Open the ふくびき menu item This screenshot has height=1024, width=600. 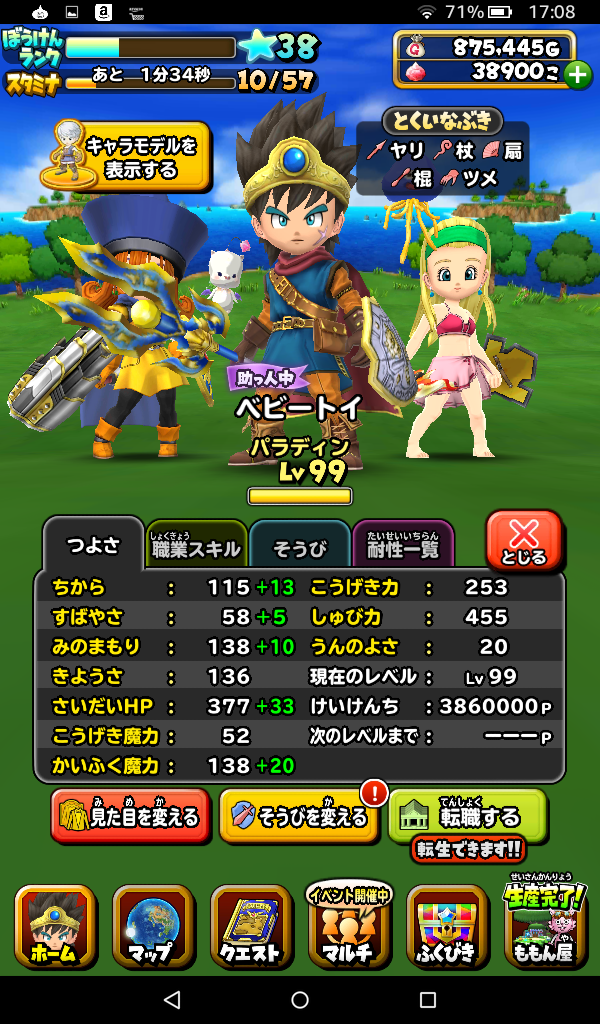[447, 926]
